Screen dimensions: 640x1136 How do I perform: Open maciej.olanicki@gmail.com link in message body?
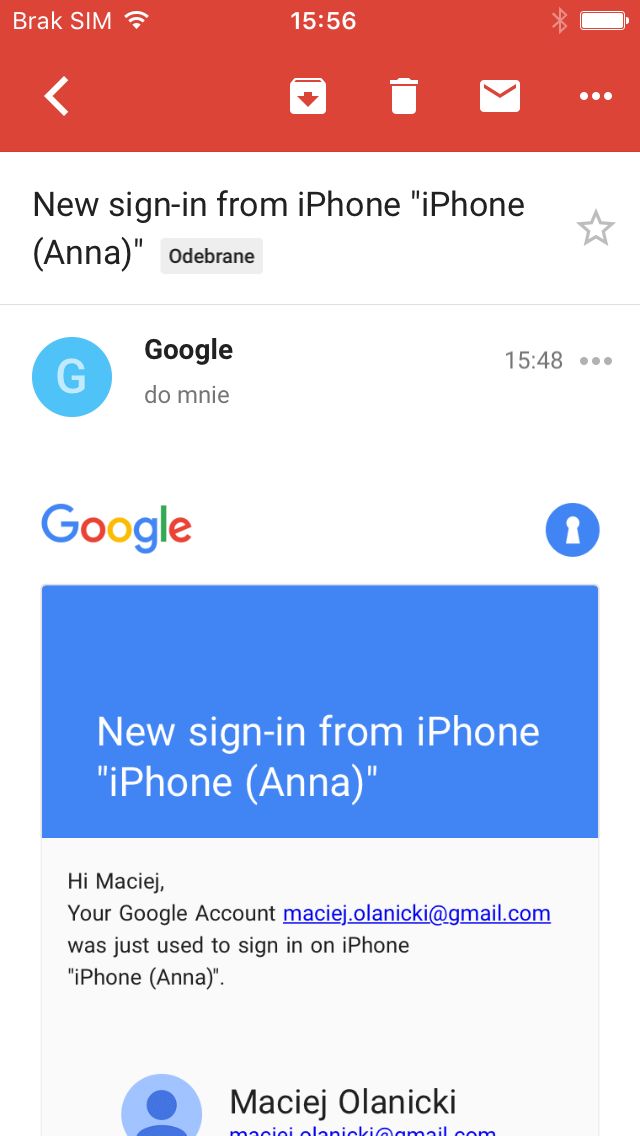coord(417,914)
